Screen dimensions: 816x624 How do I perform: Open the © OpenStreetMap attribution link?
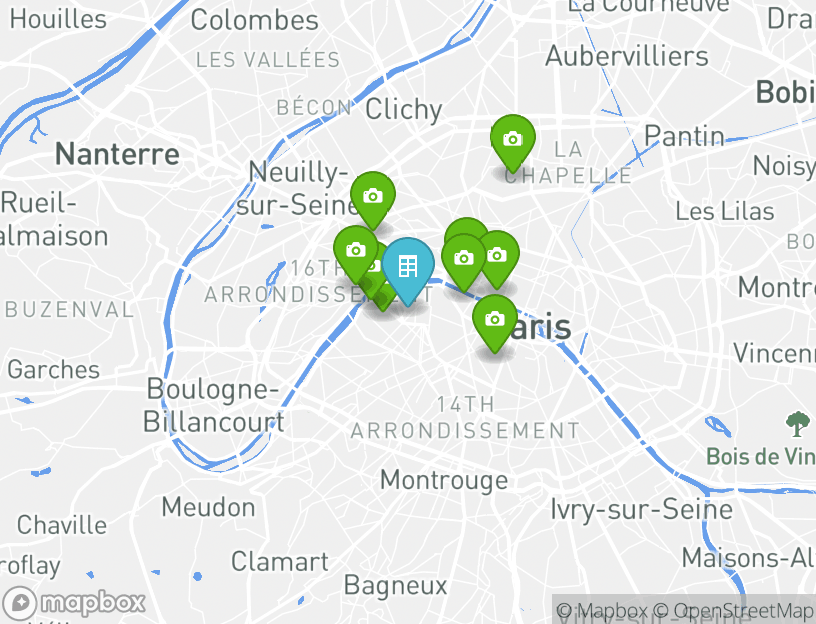[x=734, y=610]
